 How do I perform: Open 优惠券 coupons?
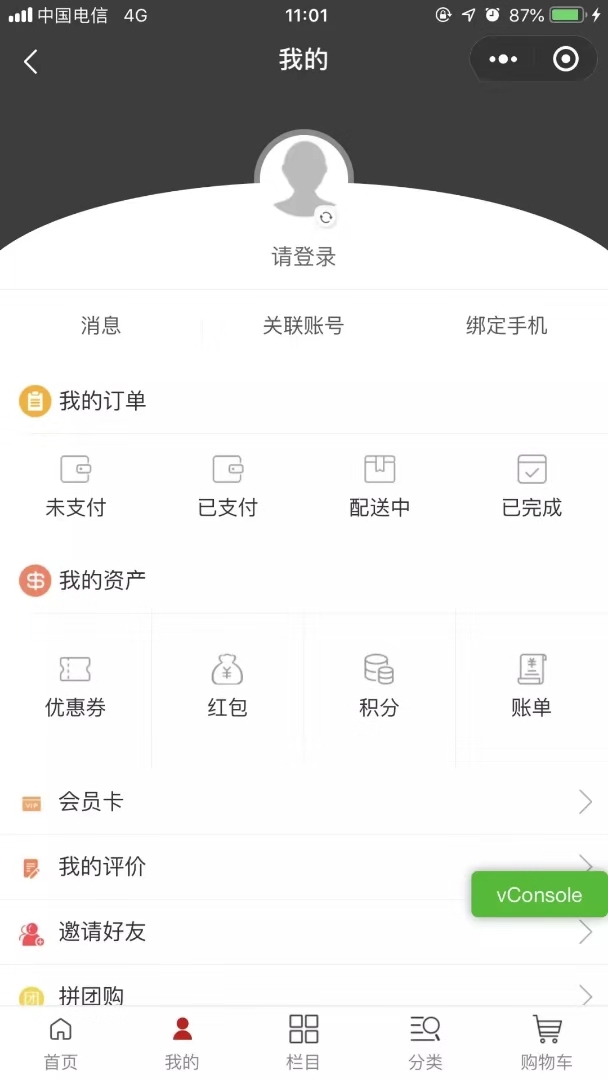point(75,686)
